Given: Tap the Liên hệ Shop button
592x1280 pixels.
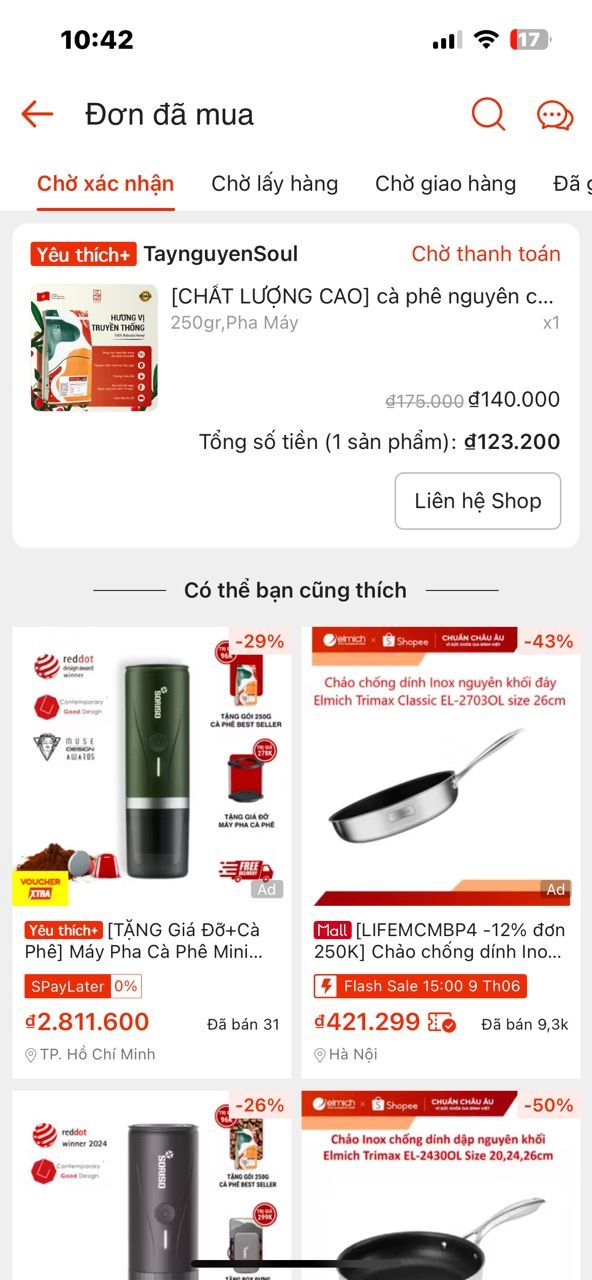Looking at the screenshot, I should pyautogui.click(x=478, y=501).
